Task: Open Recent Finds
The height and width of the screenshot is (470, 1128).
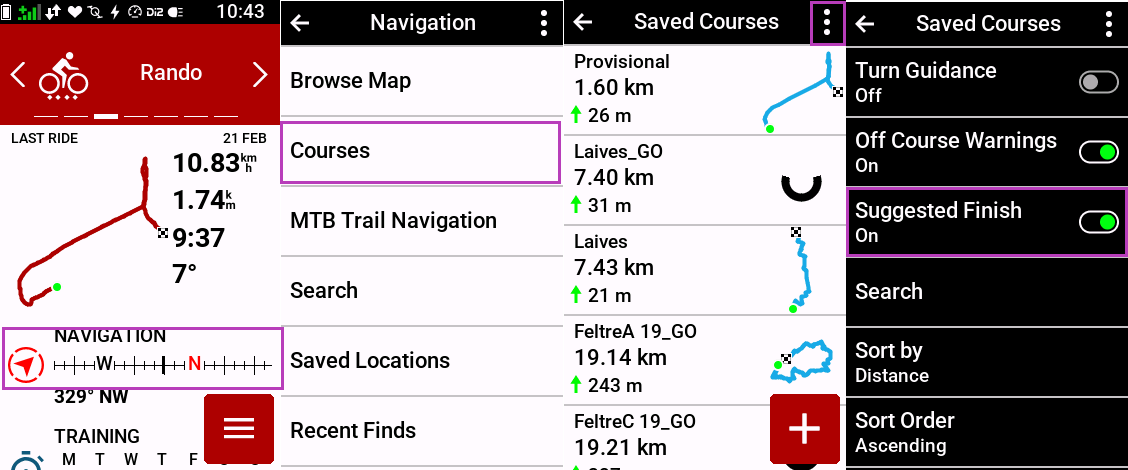Action: 420,431
